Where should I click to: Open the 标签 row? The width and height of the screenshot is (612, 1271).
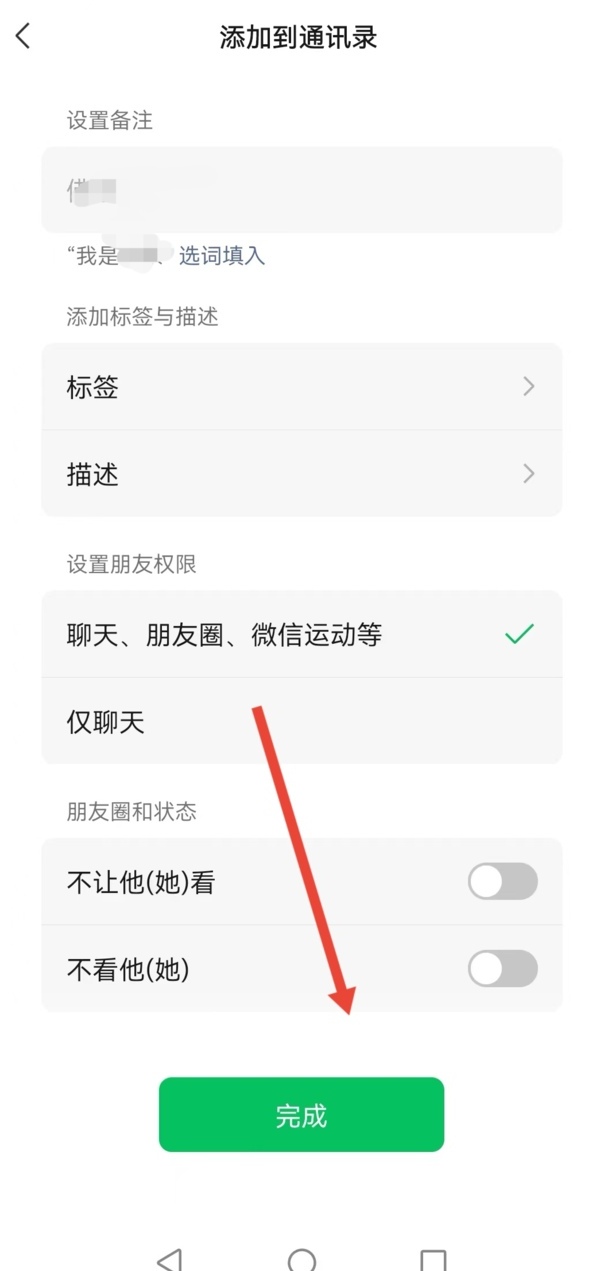coord(302,387)
